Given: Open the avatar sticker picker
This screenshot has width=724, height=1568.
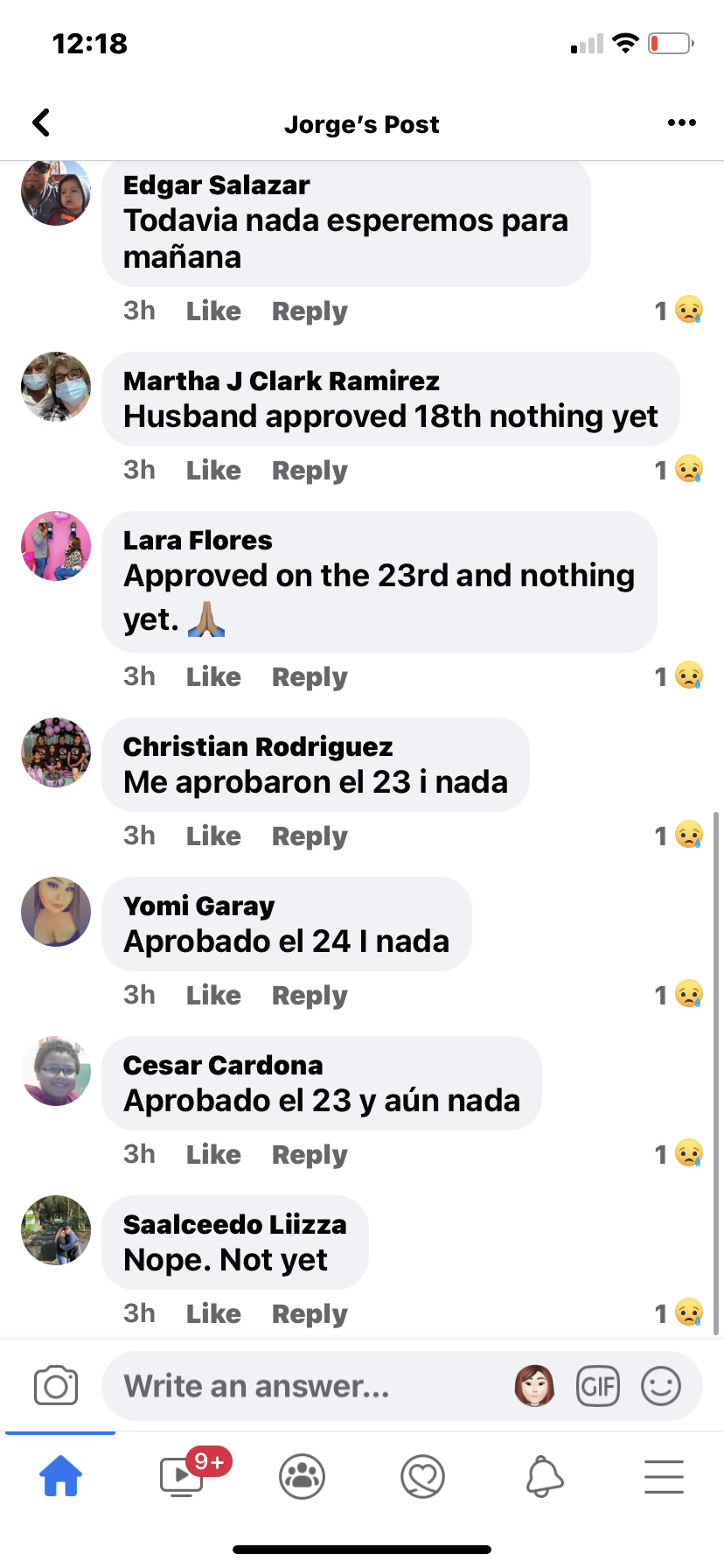Looking at the screenshot, I should coord(534,1386).
